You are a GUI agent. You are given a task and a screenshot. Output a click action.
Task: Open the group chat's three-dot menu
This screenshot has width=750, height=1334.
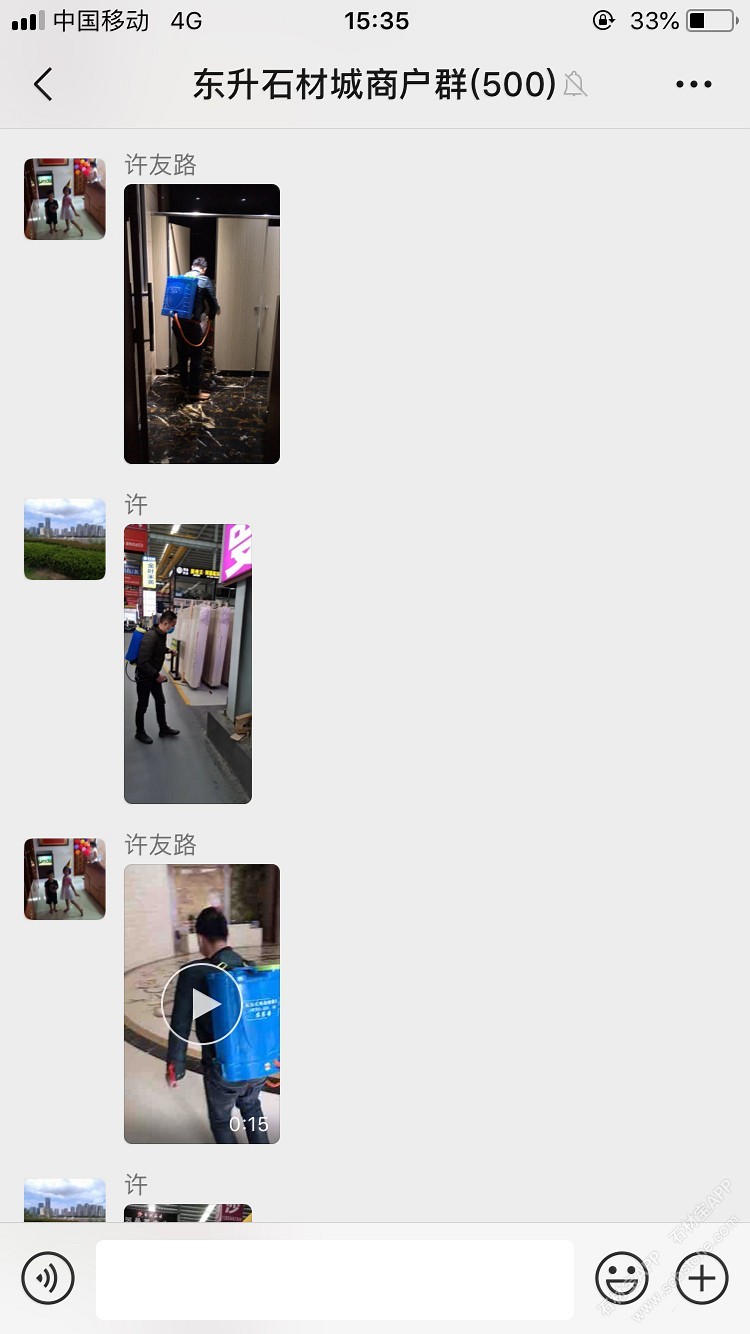click(x=693, y=85)
